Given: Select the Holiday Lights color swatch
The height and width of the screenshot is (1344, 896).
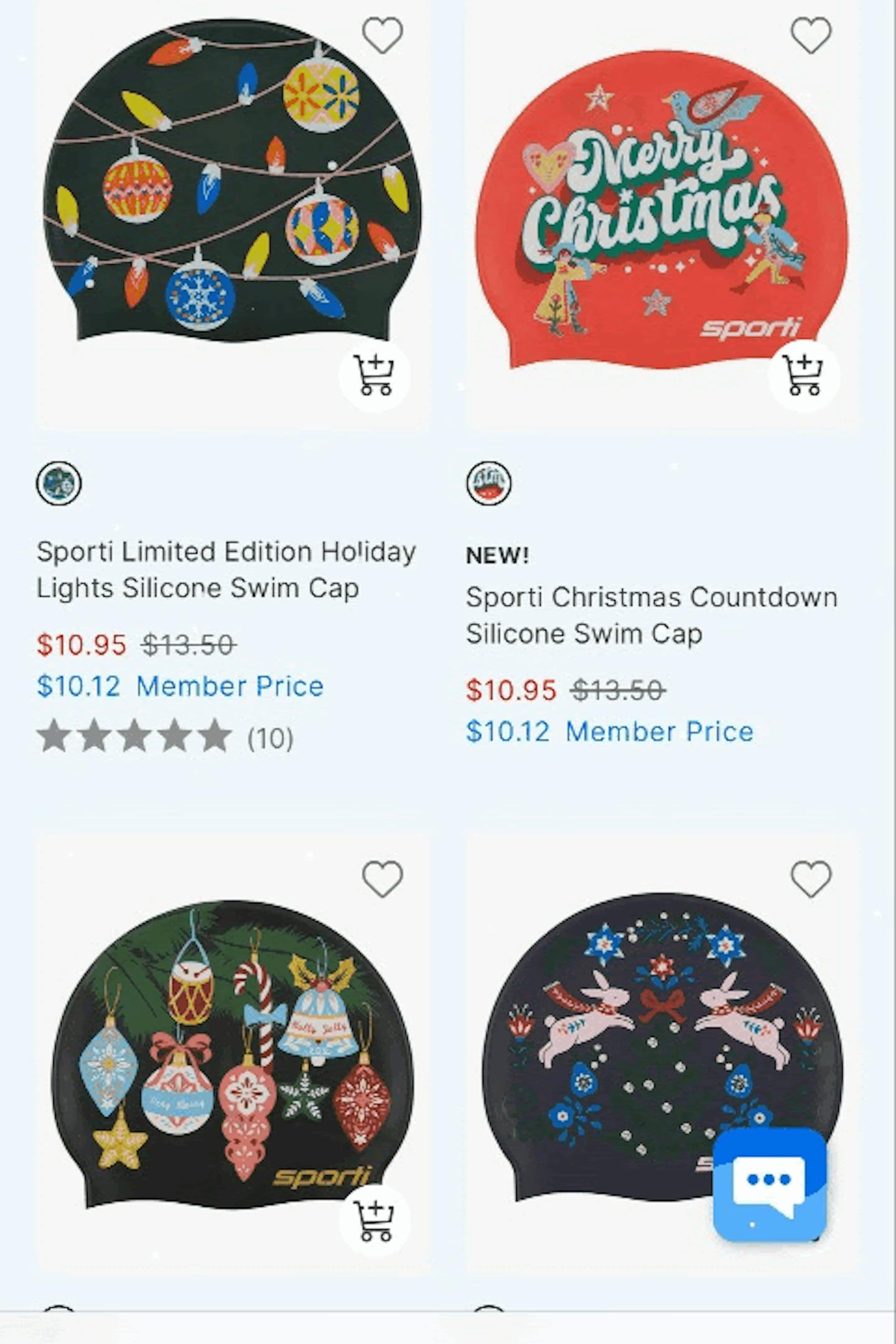Looking at the screenshot, I should pyautogui.click(x=58, y=483).
